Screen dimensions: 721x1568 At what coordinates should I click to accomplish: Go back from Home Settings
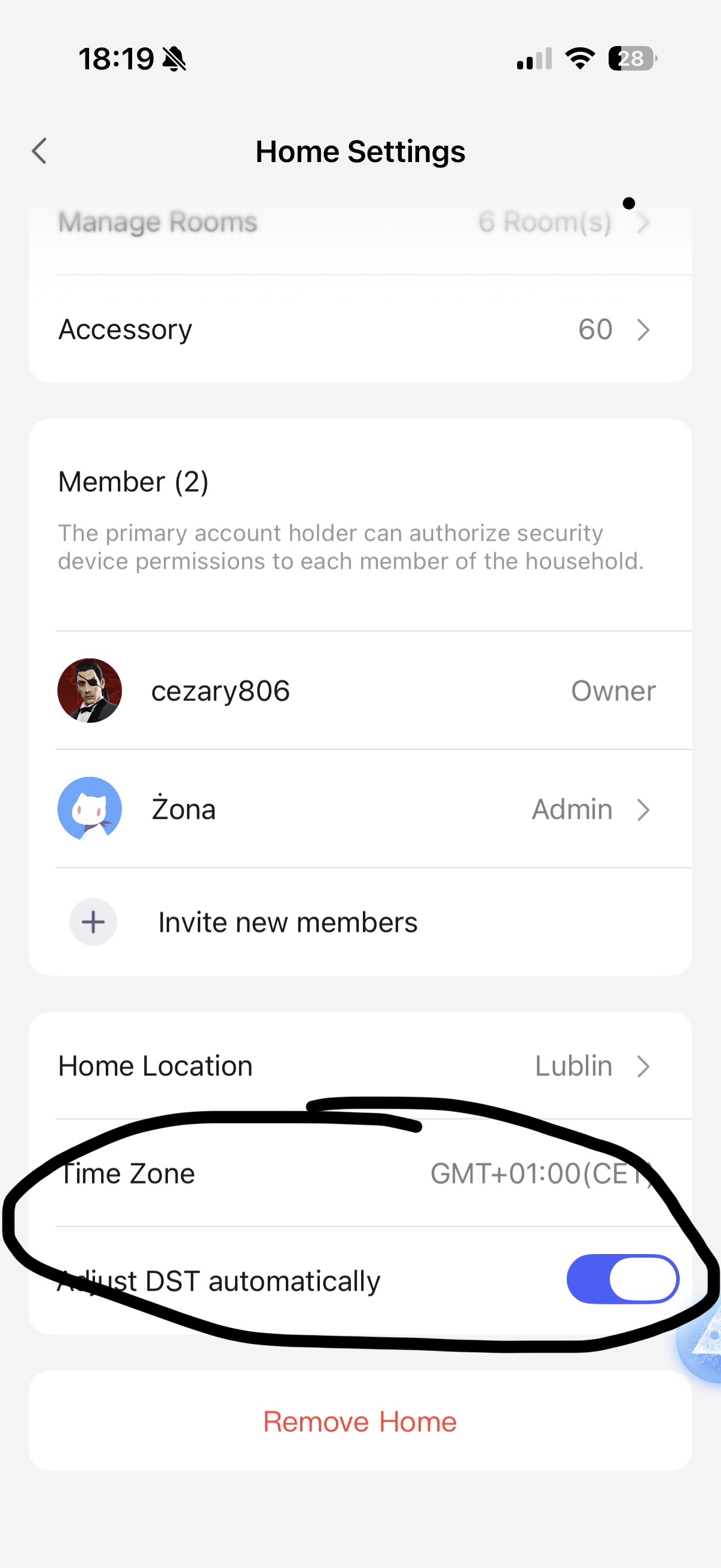pyautogui.click(x=39, y=151)
